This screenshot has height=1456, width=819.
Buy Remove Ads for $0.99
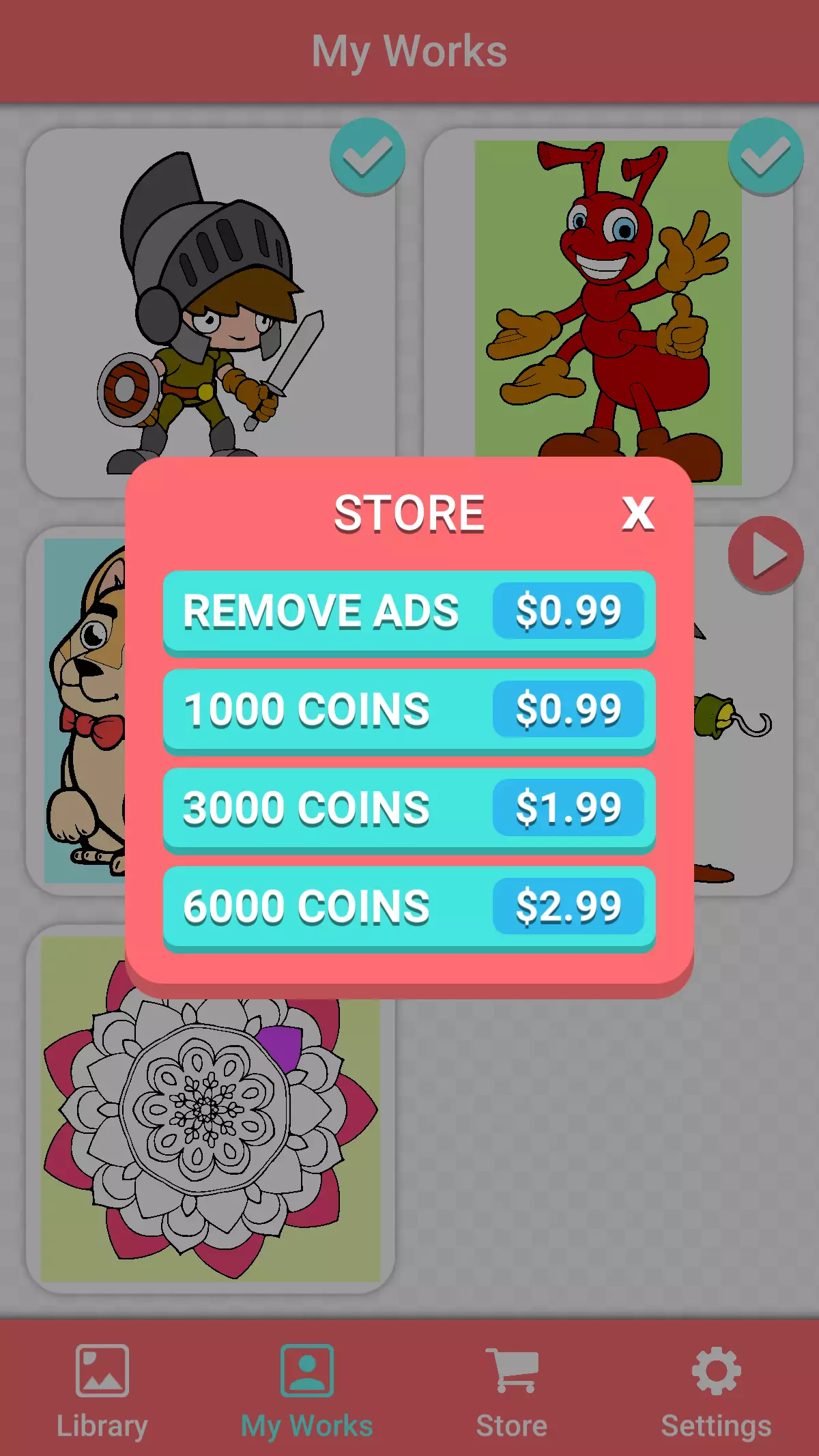pyautogui.click(x=409, y=611)
